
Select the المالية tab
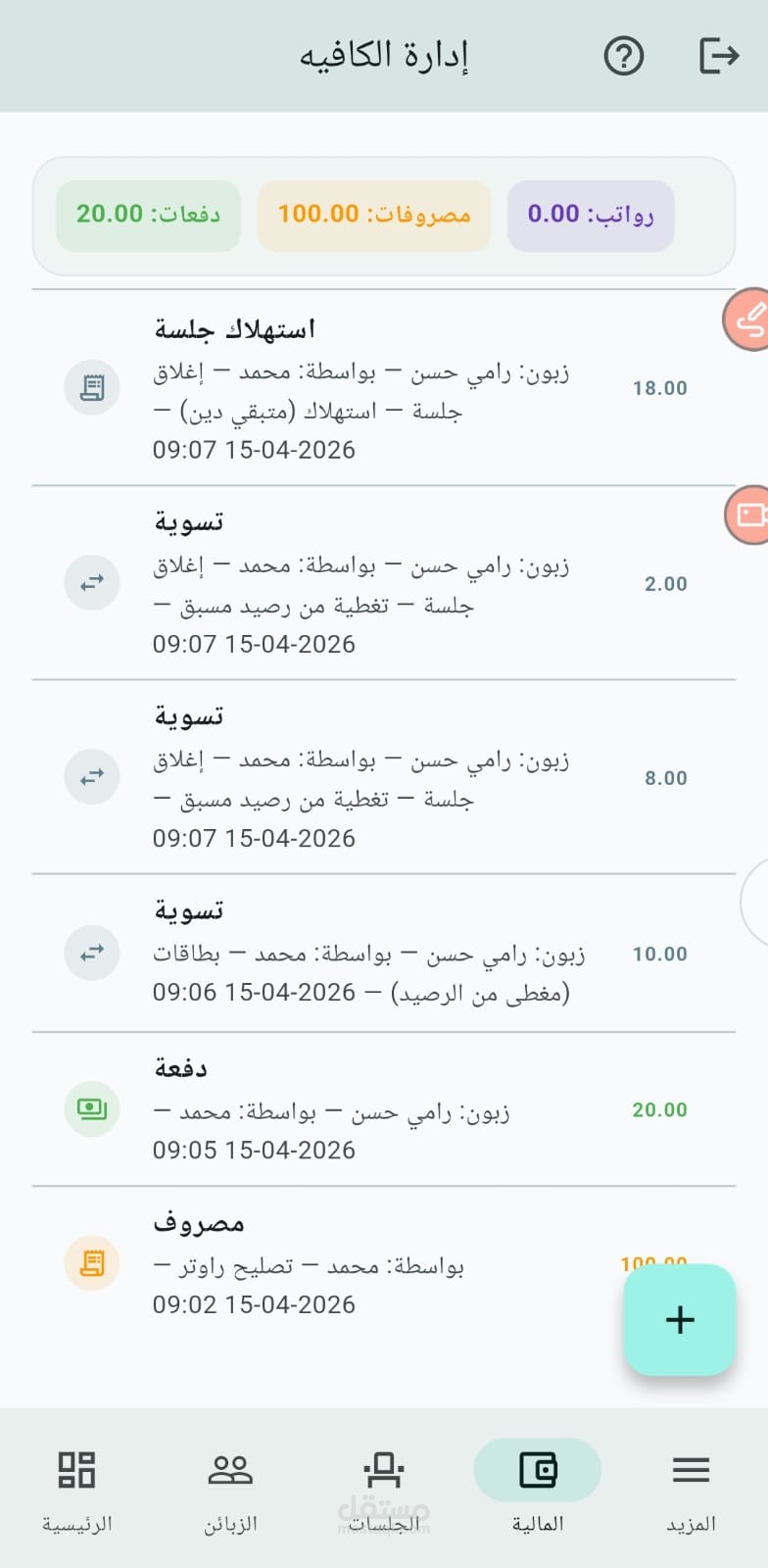pos(537,1490)
